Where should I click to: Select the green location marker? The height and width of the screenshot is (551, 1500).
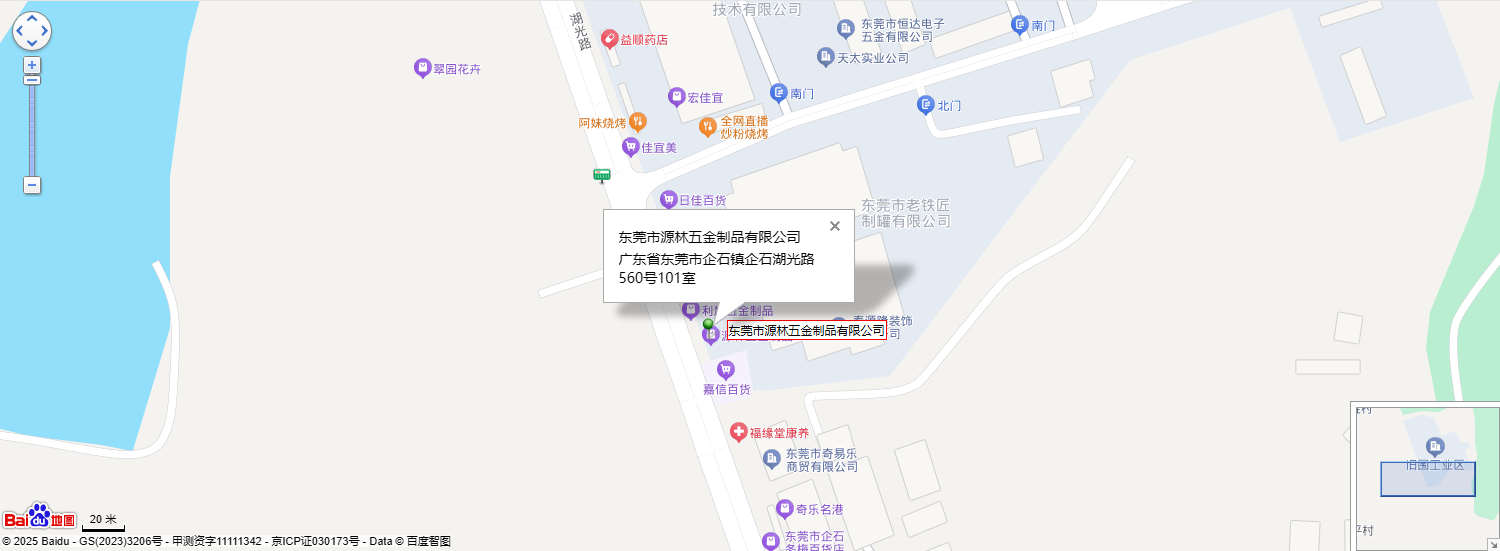709,324
